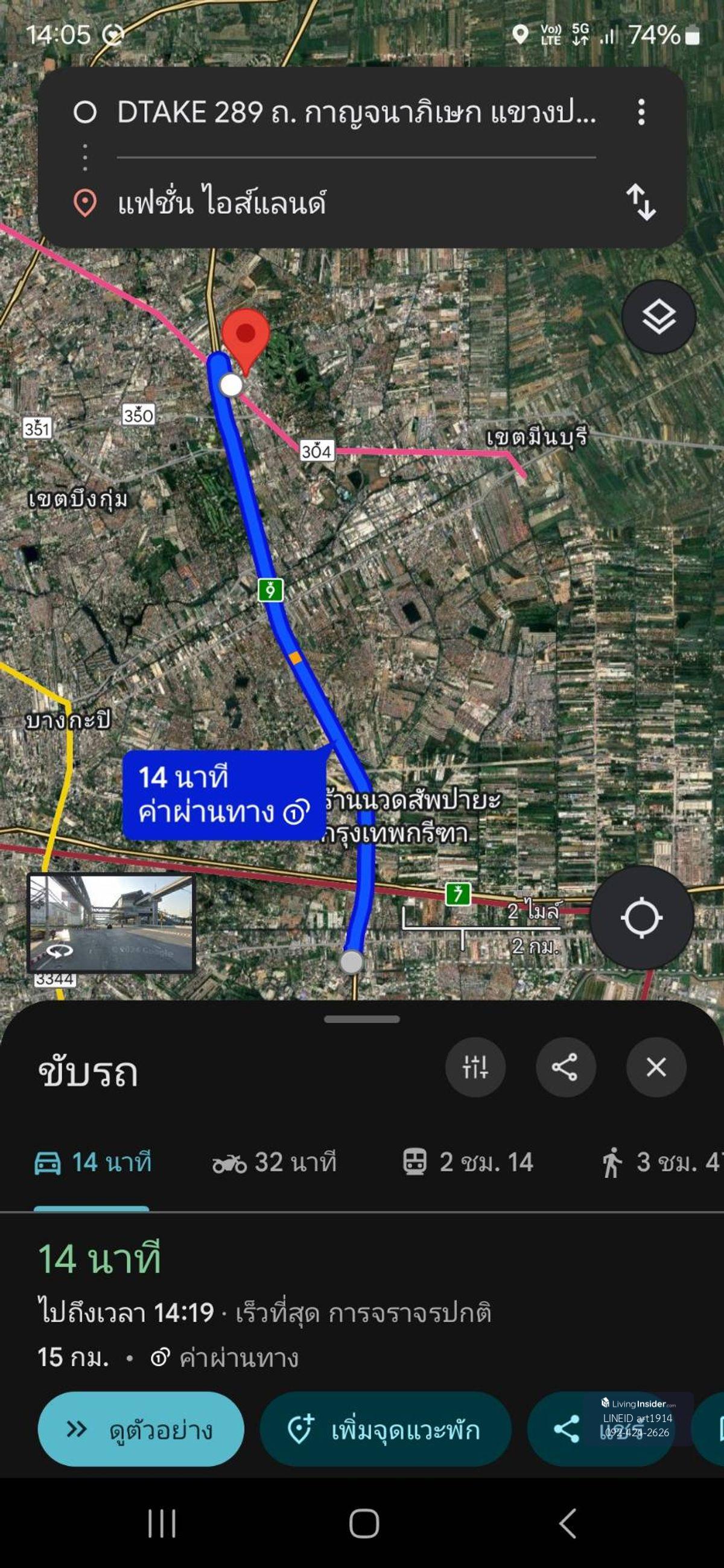Edit the DTAKE 289 starting point field

click(x=355, y=113)
